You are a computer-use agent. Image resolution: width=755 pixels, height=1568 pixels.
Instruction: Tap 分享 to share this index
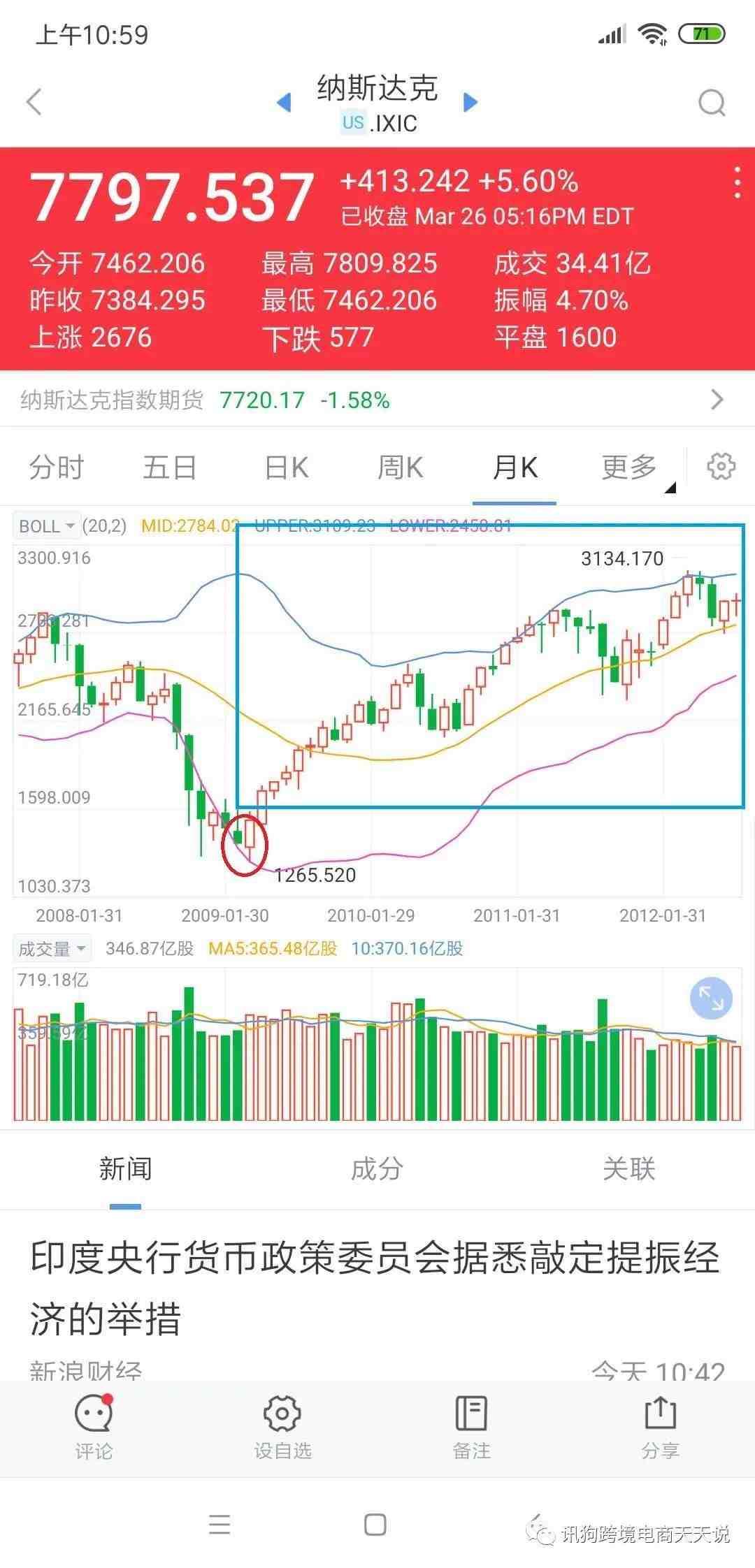660,1428
